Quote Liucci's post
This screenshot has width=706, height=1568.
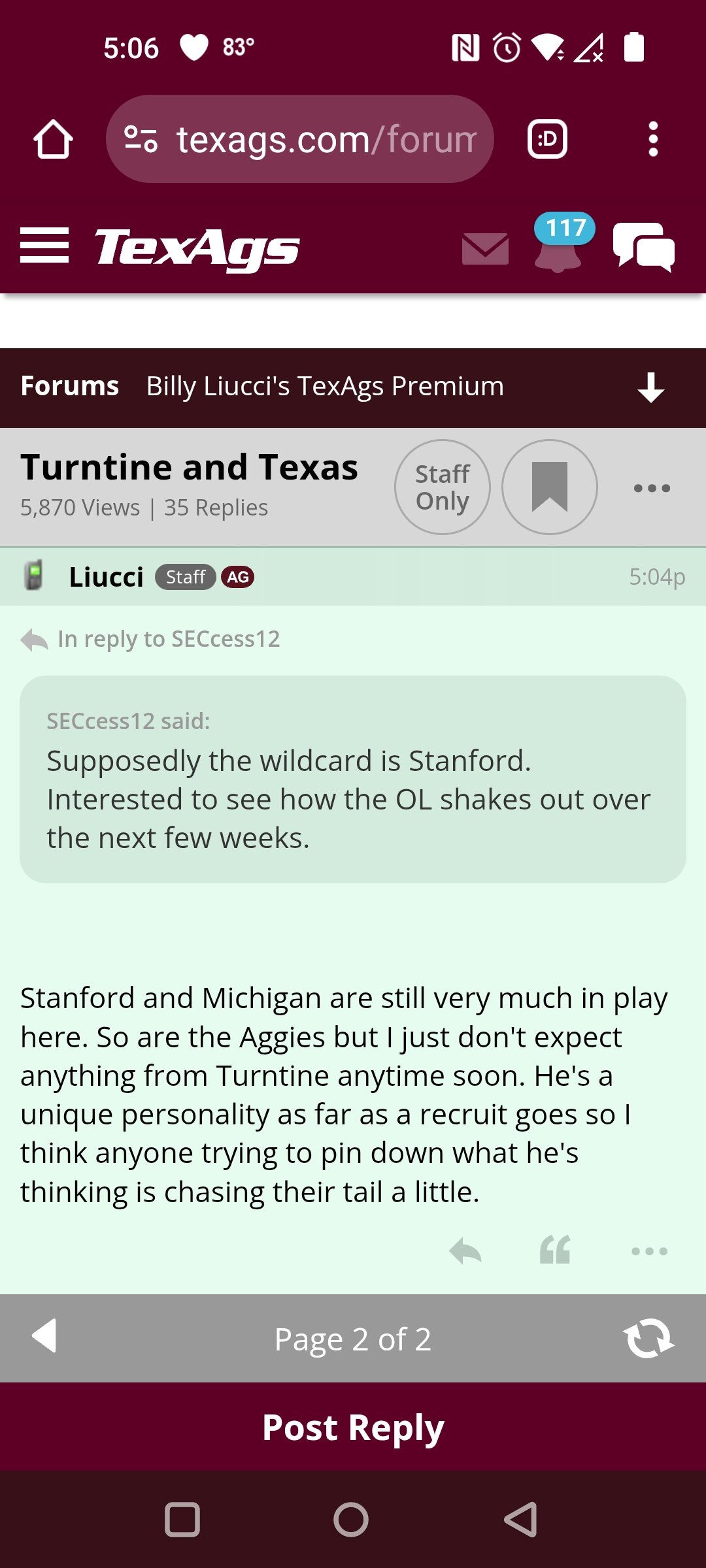(x=555, y=1250)
